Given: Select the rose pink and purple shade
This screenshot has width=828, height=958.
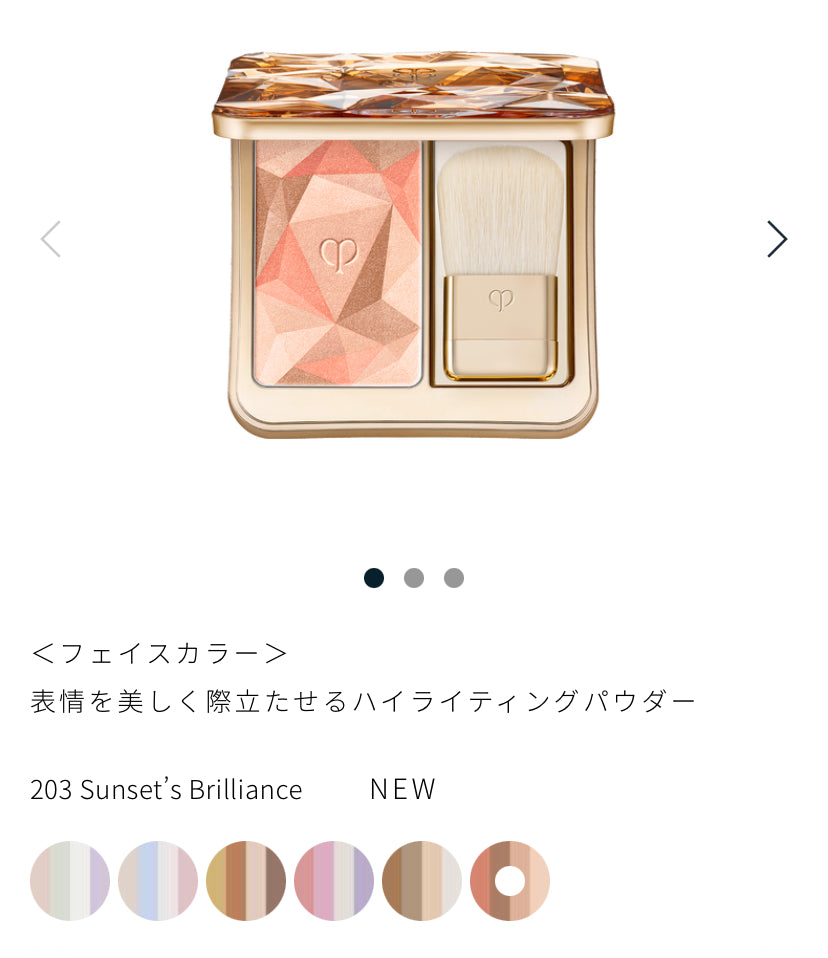Looking at the screenshot, I should pyautogui.click(x=334, y=881).
